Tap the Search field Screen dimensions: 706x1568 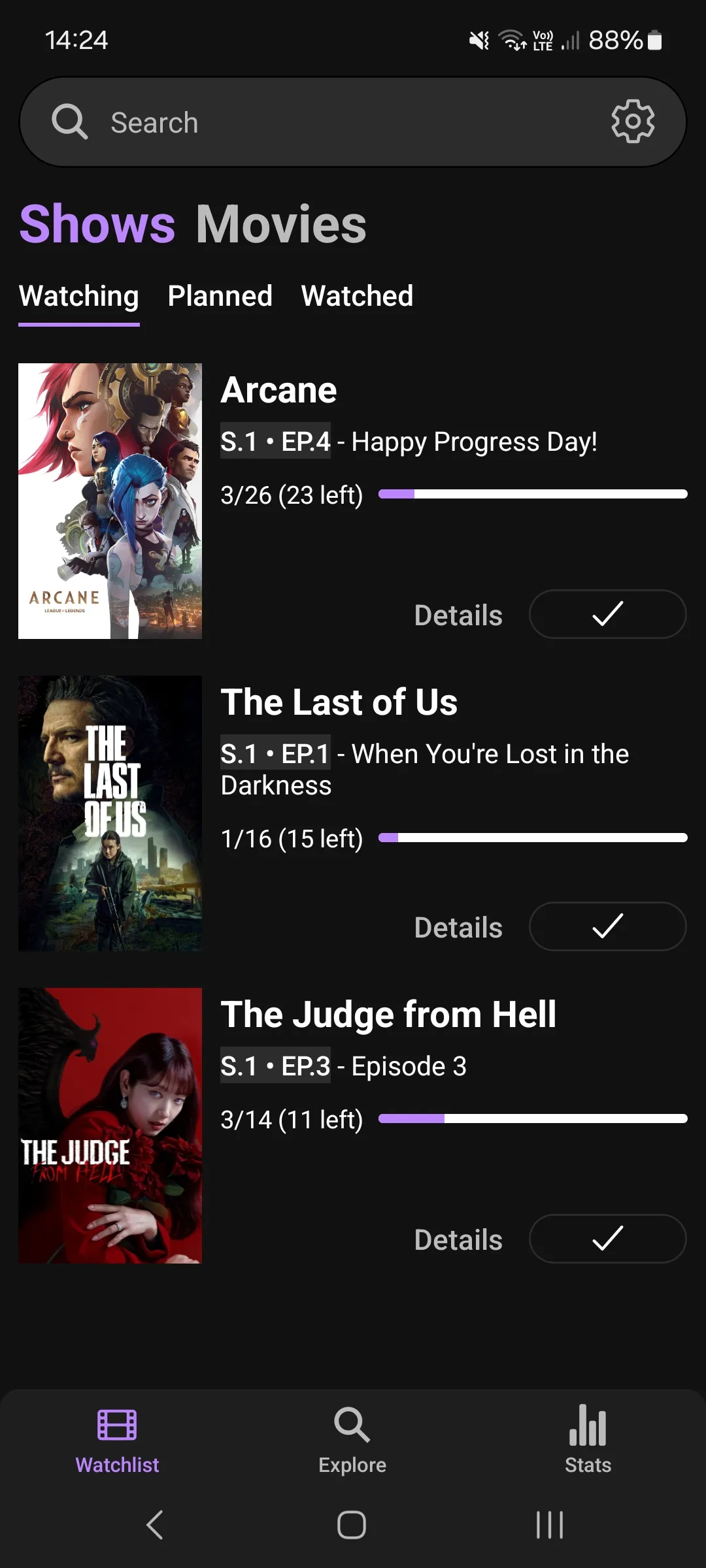click(327, 122)
